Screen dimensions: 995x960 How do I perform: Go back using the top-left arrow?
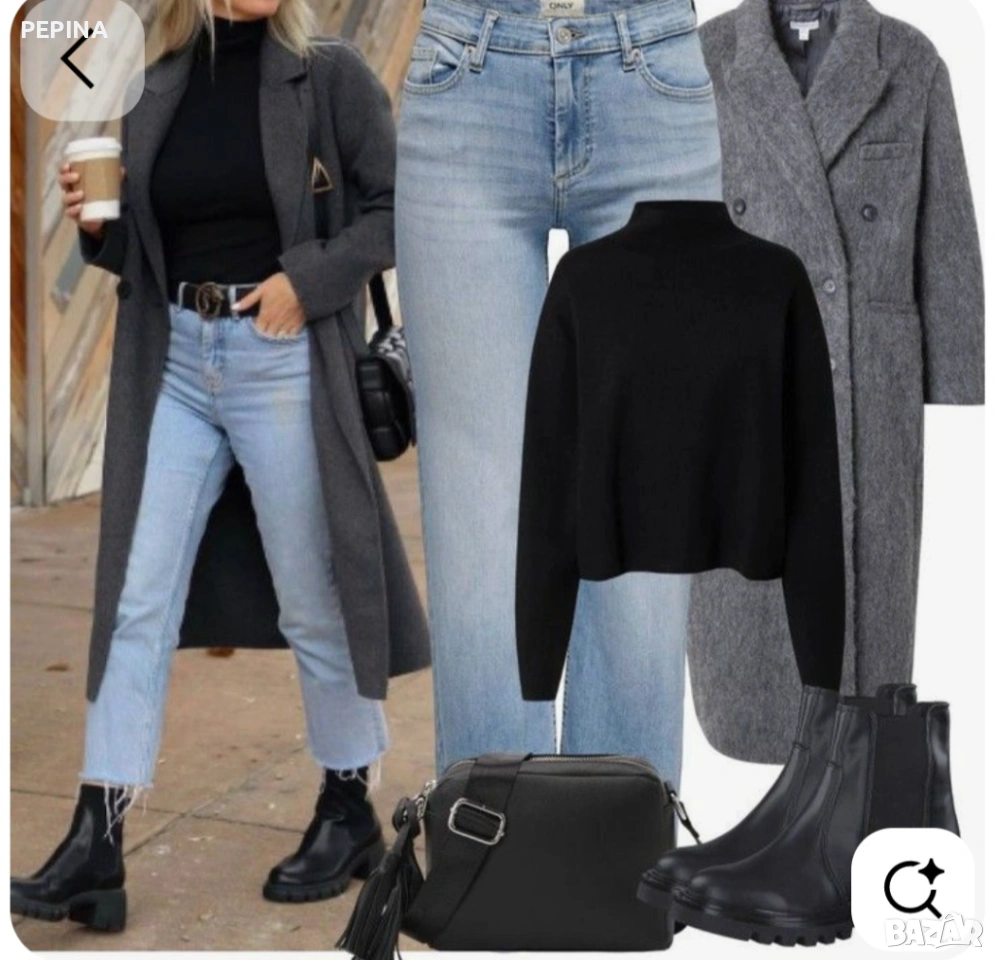click(78, 61)
